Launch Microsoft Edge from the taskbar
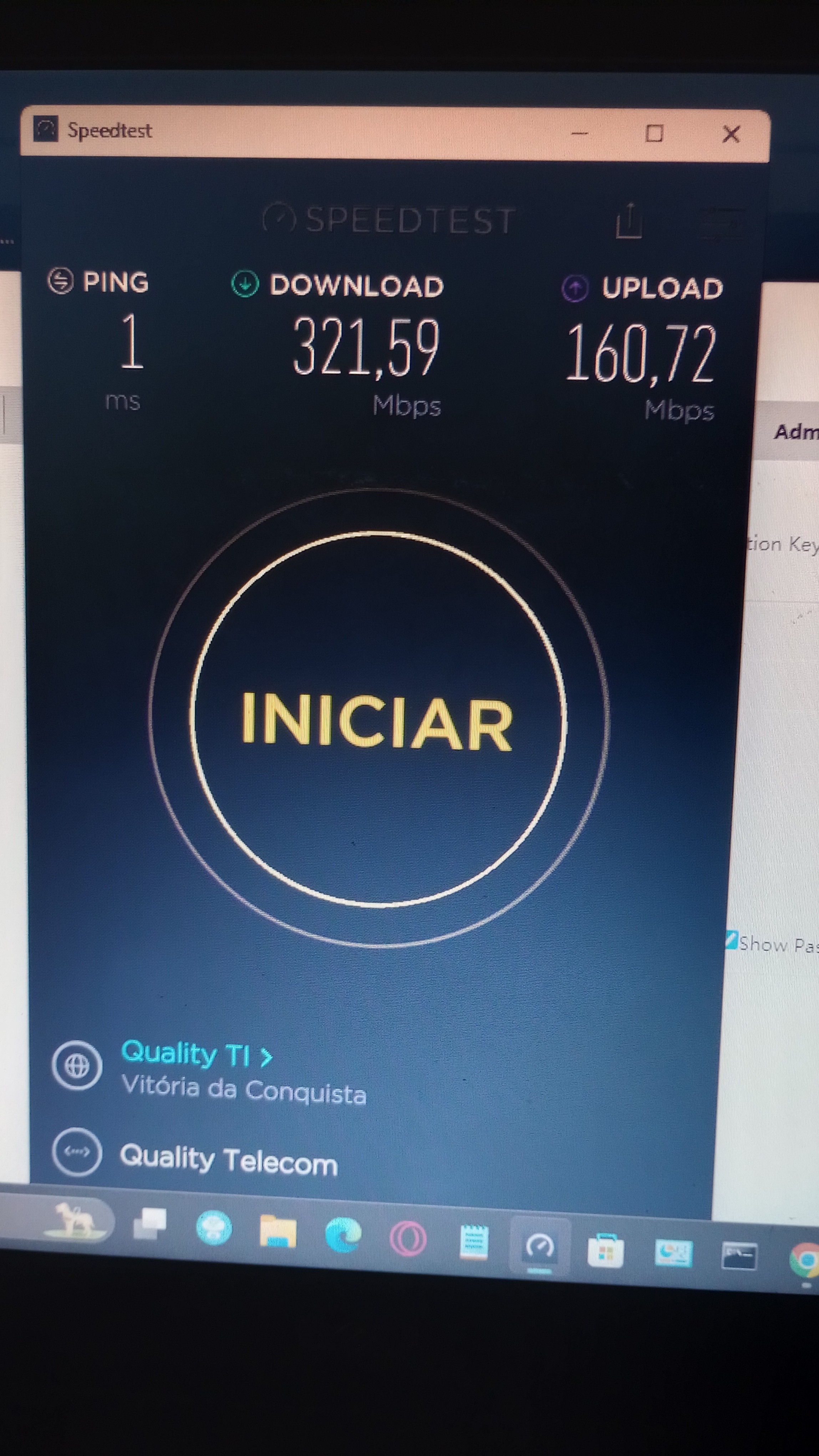 click(x=343, y=1234)
